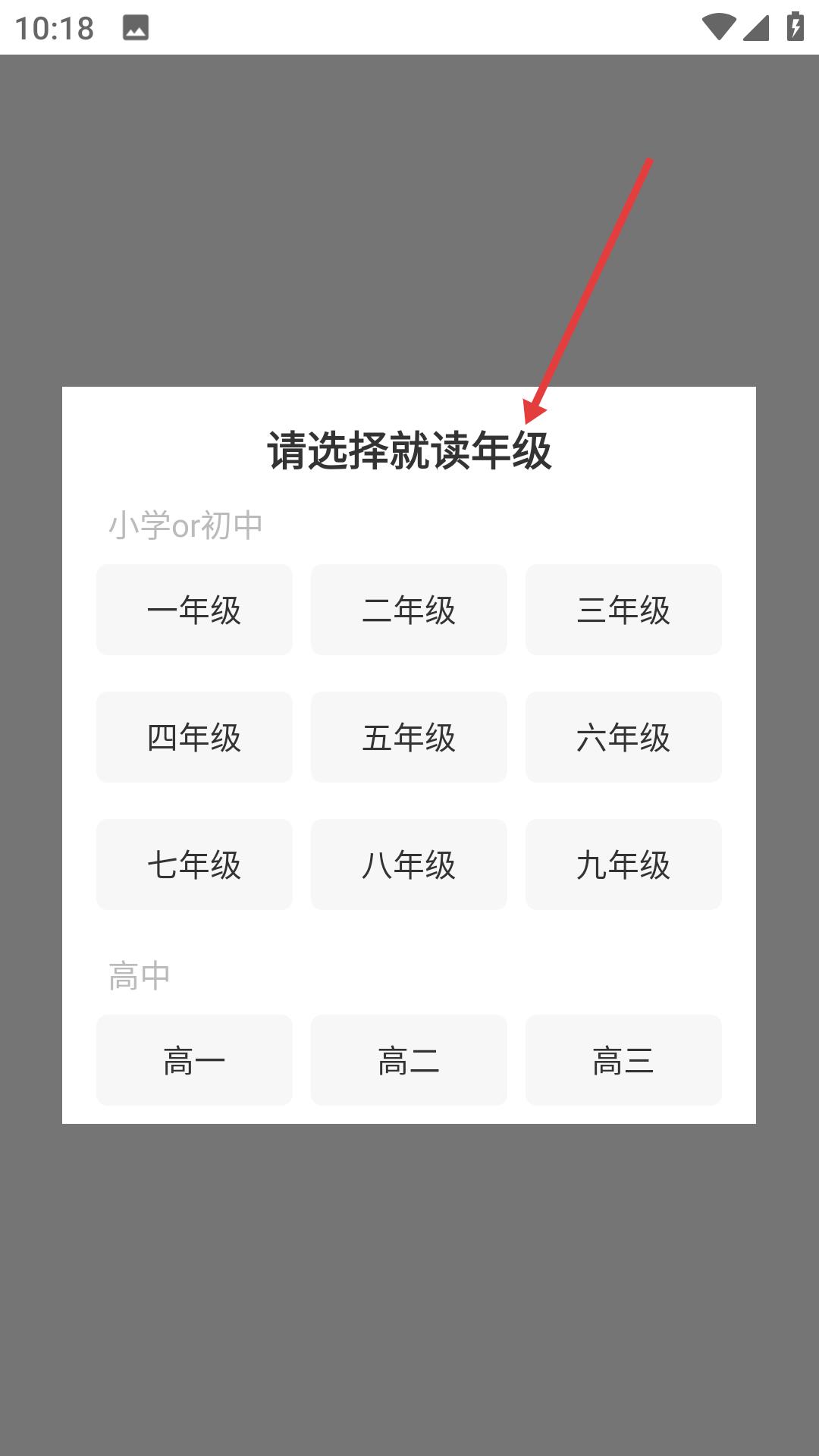Select 八年级 grade

point(409,864)
